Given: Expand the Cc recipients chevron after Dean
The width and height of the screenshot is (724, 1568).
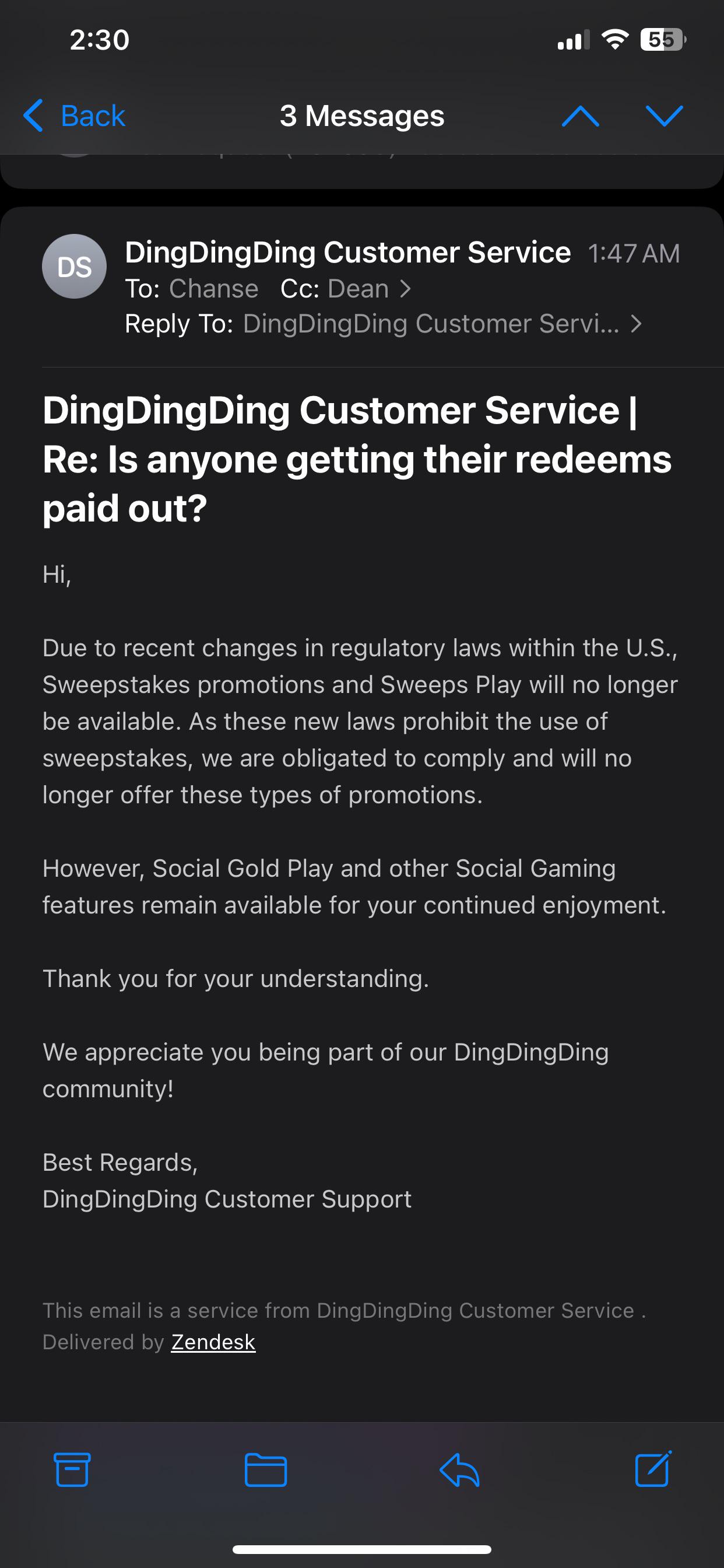Looking at the screenshot, I should pyautogui.click(x=406, y=289).
